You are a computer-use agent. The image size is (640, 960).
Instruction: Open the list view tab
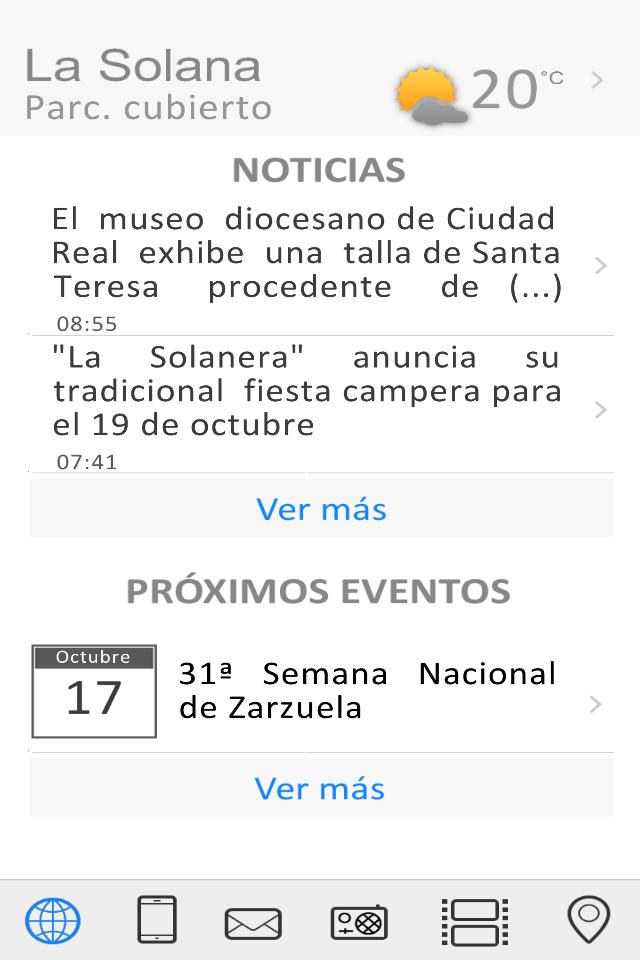coord(474,921)
